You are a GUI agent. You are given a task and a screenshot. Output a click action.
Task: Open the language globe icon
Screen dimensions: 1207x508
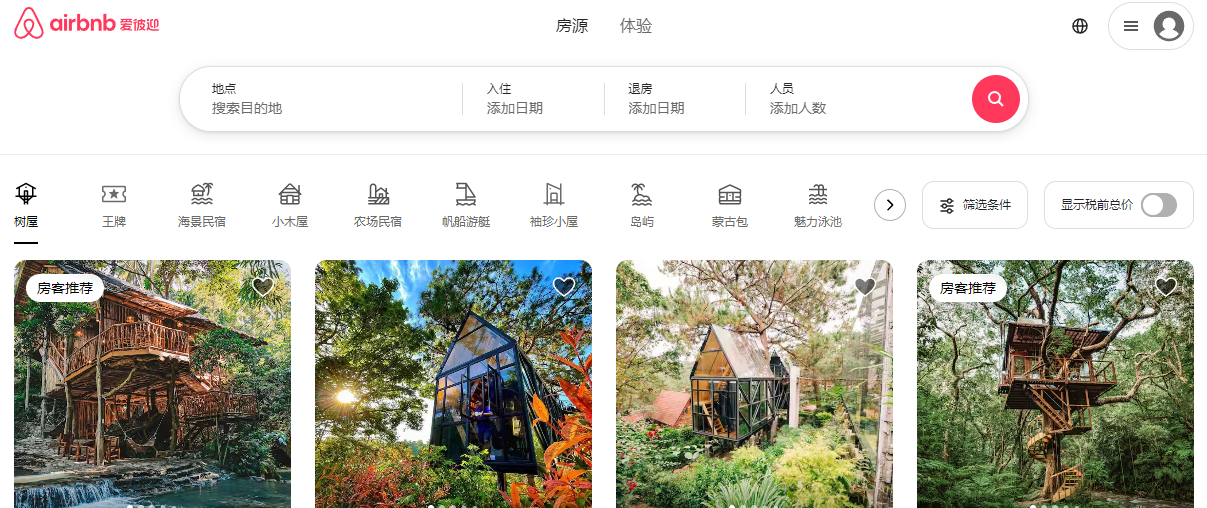pos(1079,26)
